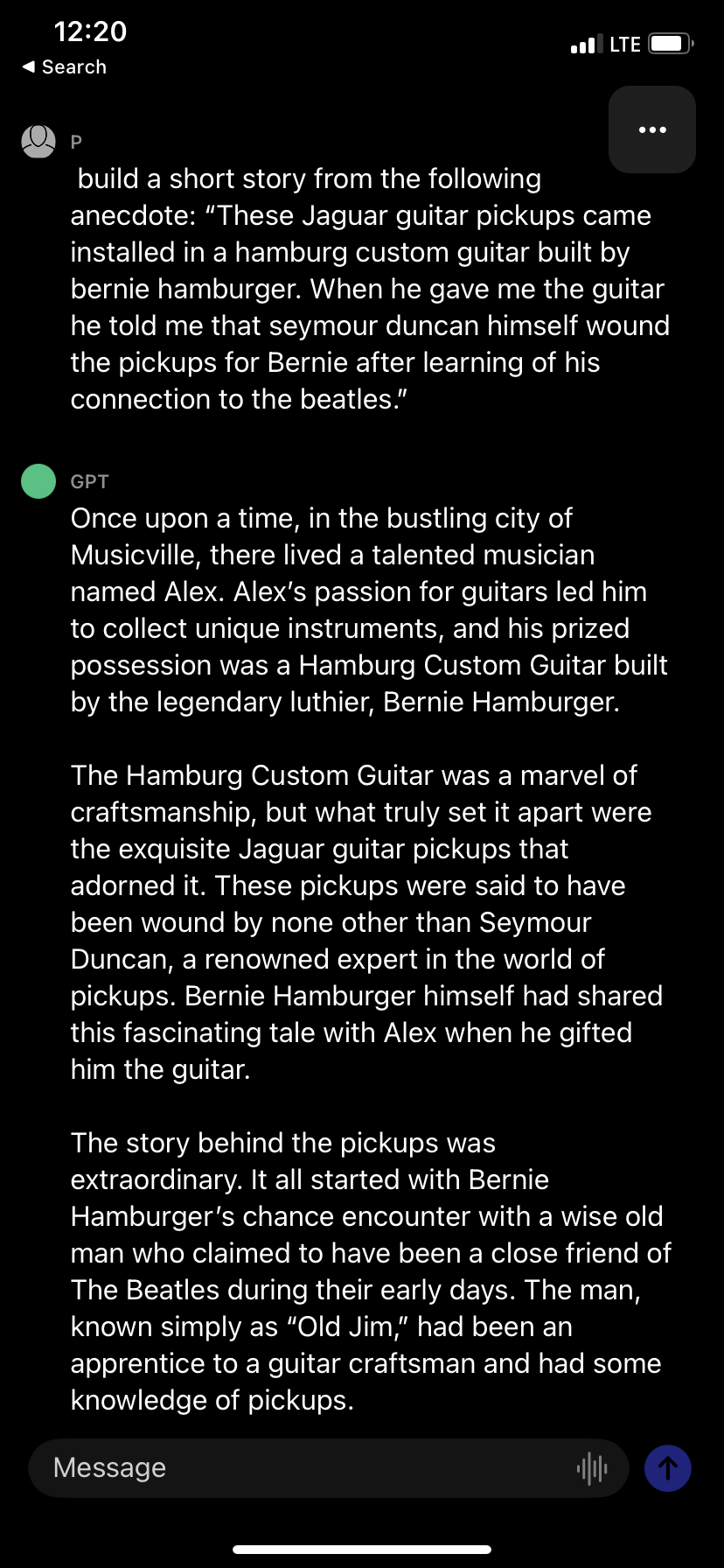Open the three-dot overflow menu
This screenshot has width=724, height=1568.
point(652,129)
